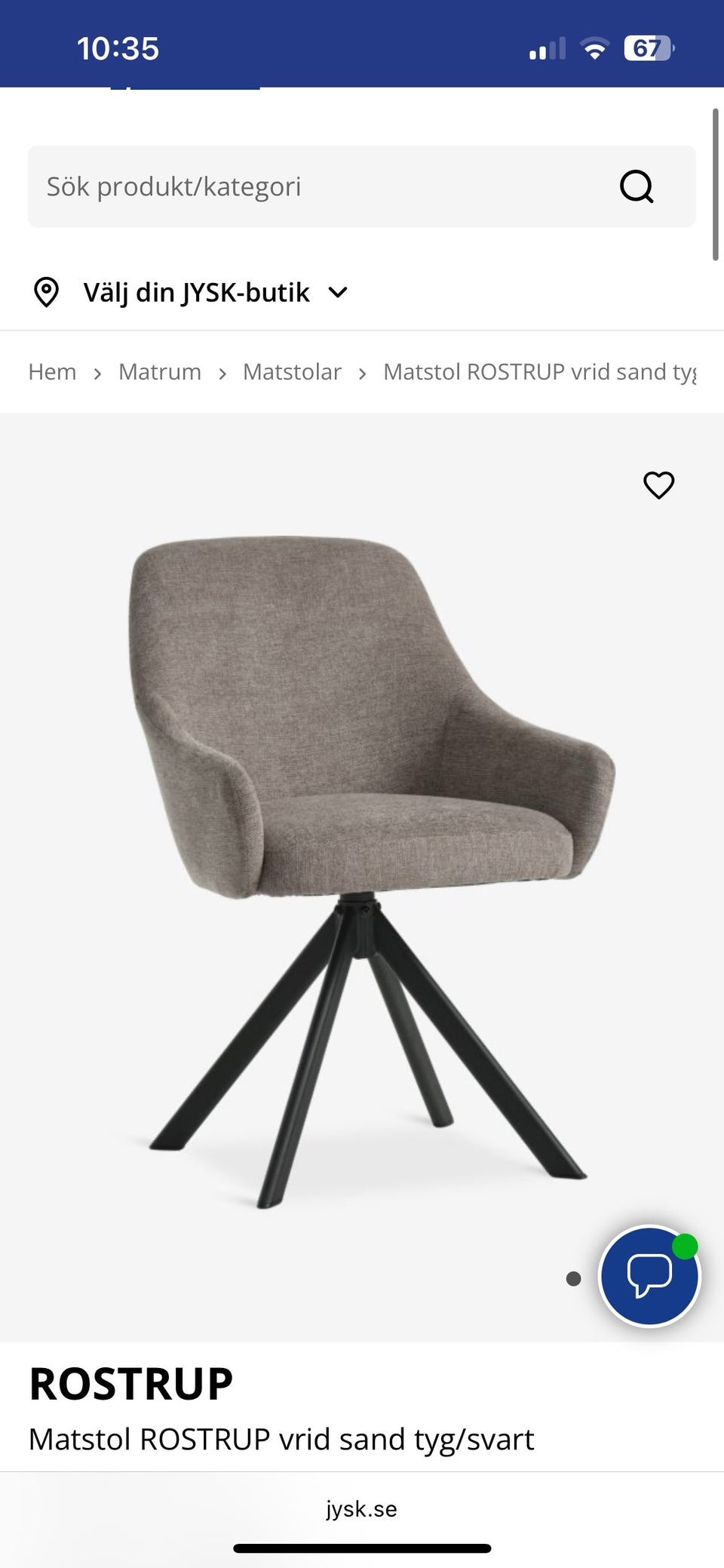Open the live chat bubble
Image resolution: width=724 pixels, height=1568 pixels.
point(649,1275)
